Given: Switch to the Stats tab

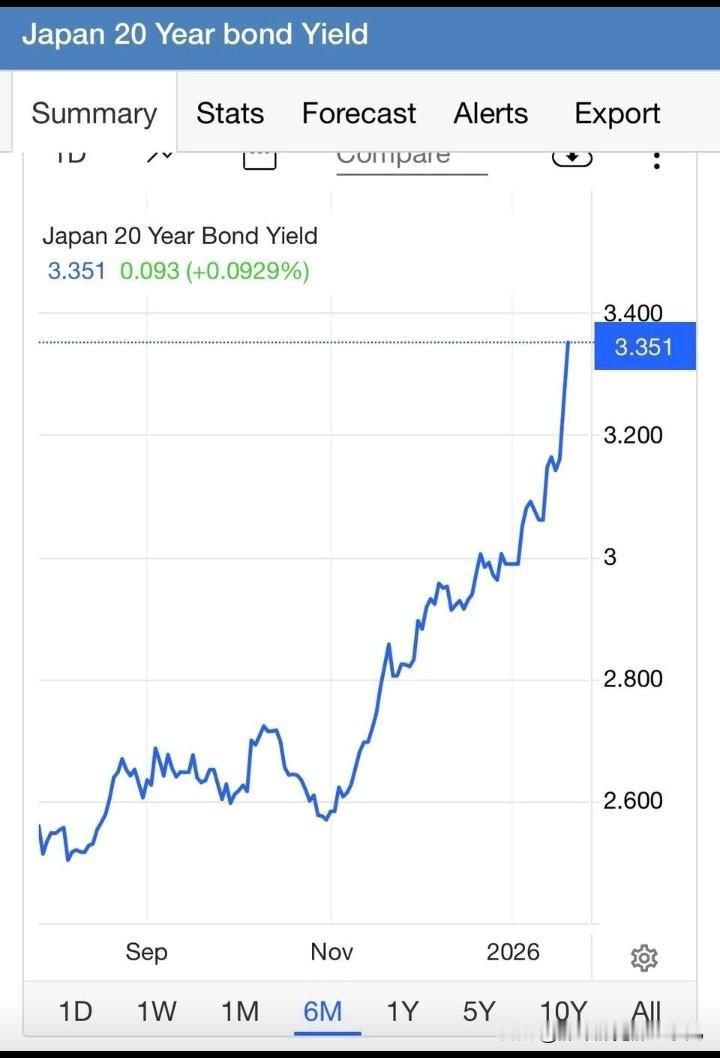Looking at the screenshot, I should coord(229,113).
